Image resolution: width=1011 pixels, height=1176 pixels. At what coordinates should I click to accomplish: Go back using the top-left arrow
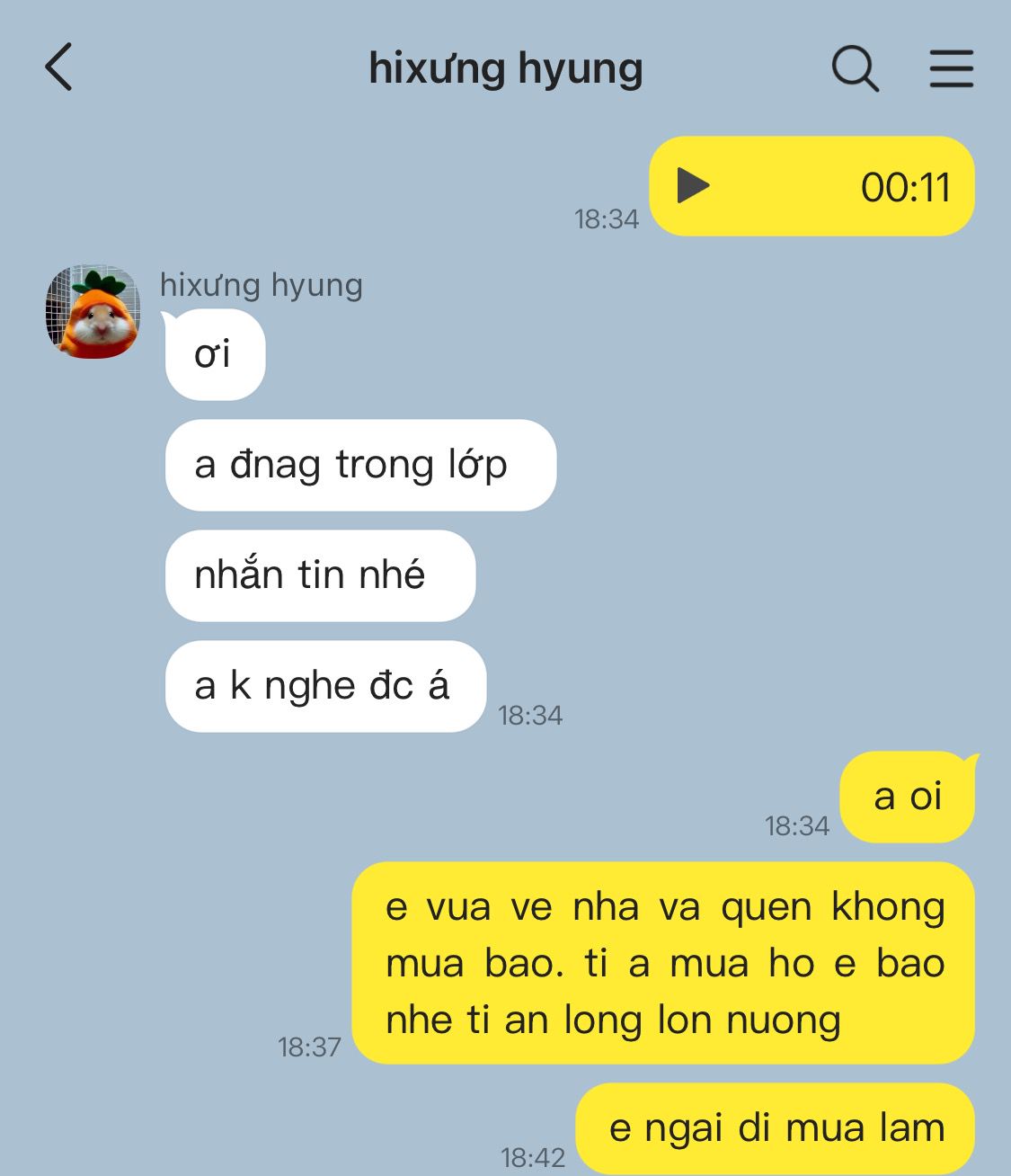[58, 67]
